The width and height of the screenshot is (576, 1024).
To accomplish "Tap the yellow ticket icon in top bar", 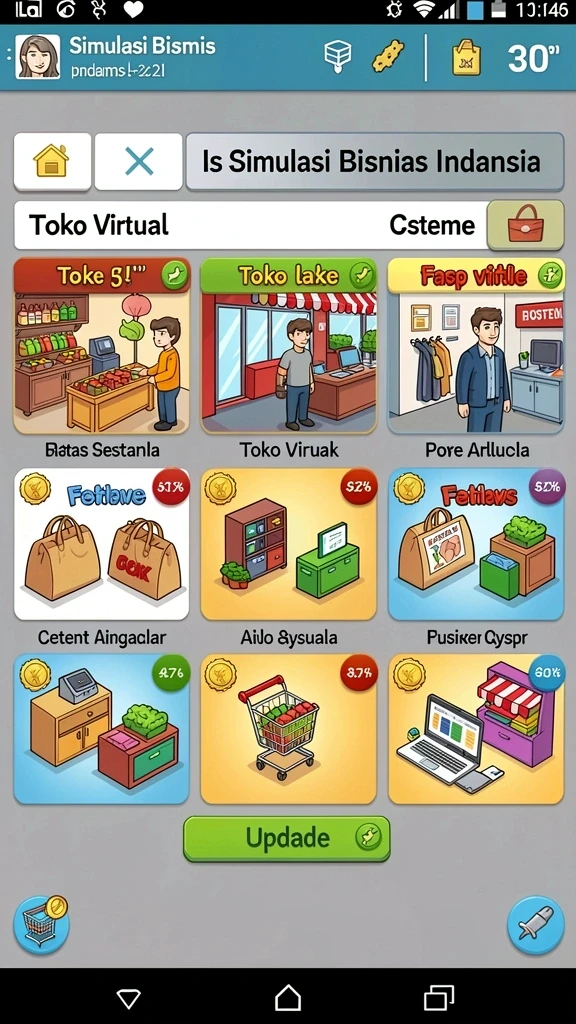I will tap(388, 57).
